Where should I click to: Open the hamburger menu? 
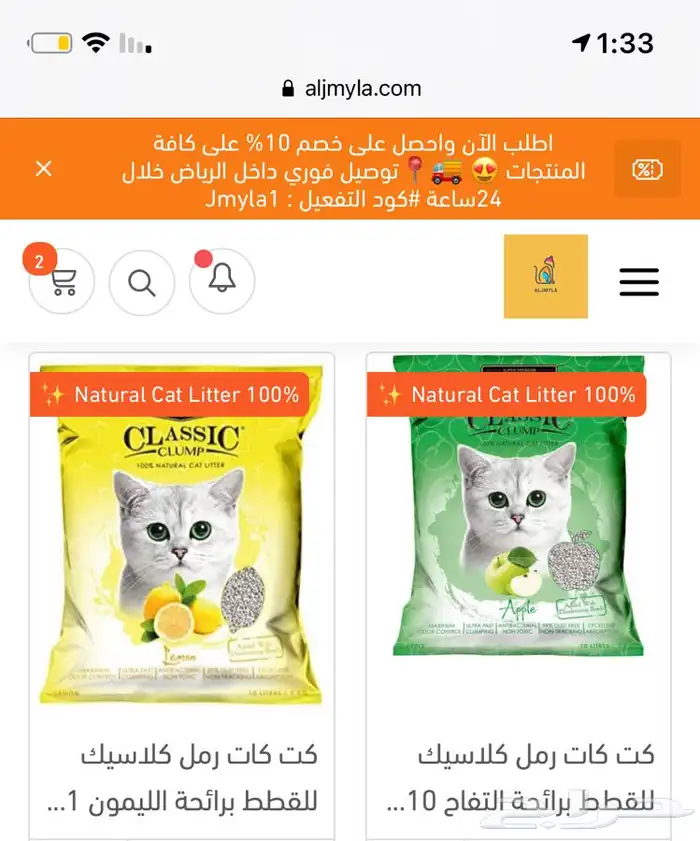pos(639,282)
